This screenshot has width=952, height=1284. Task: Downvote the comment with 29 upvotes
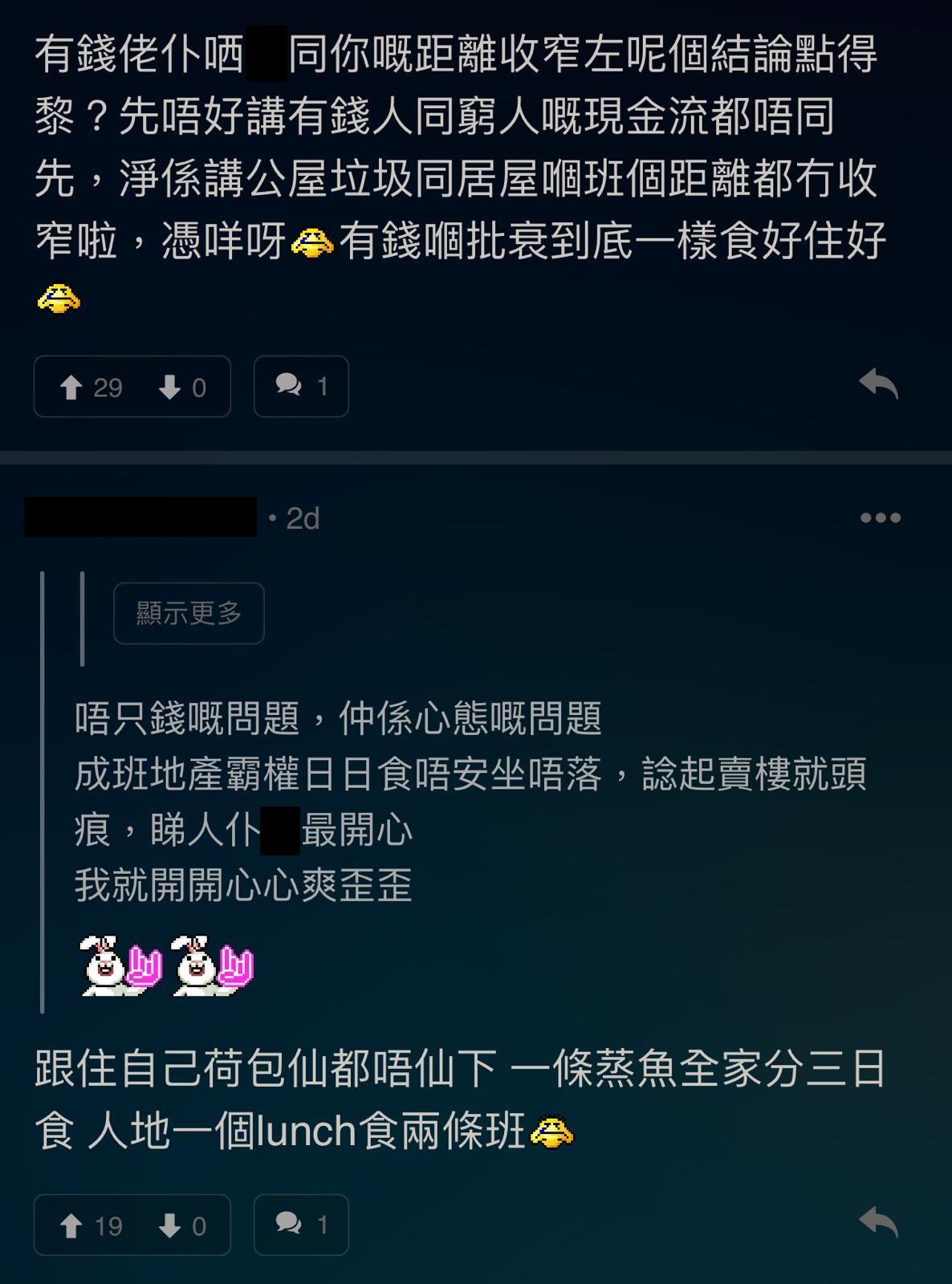tap(170, 388)
